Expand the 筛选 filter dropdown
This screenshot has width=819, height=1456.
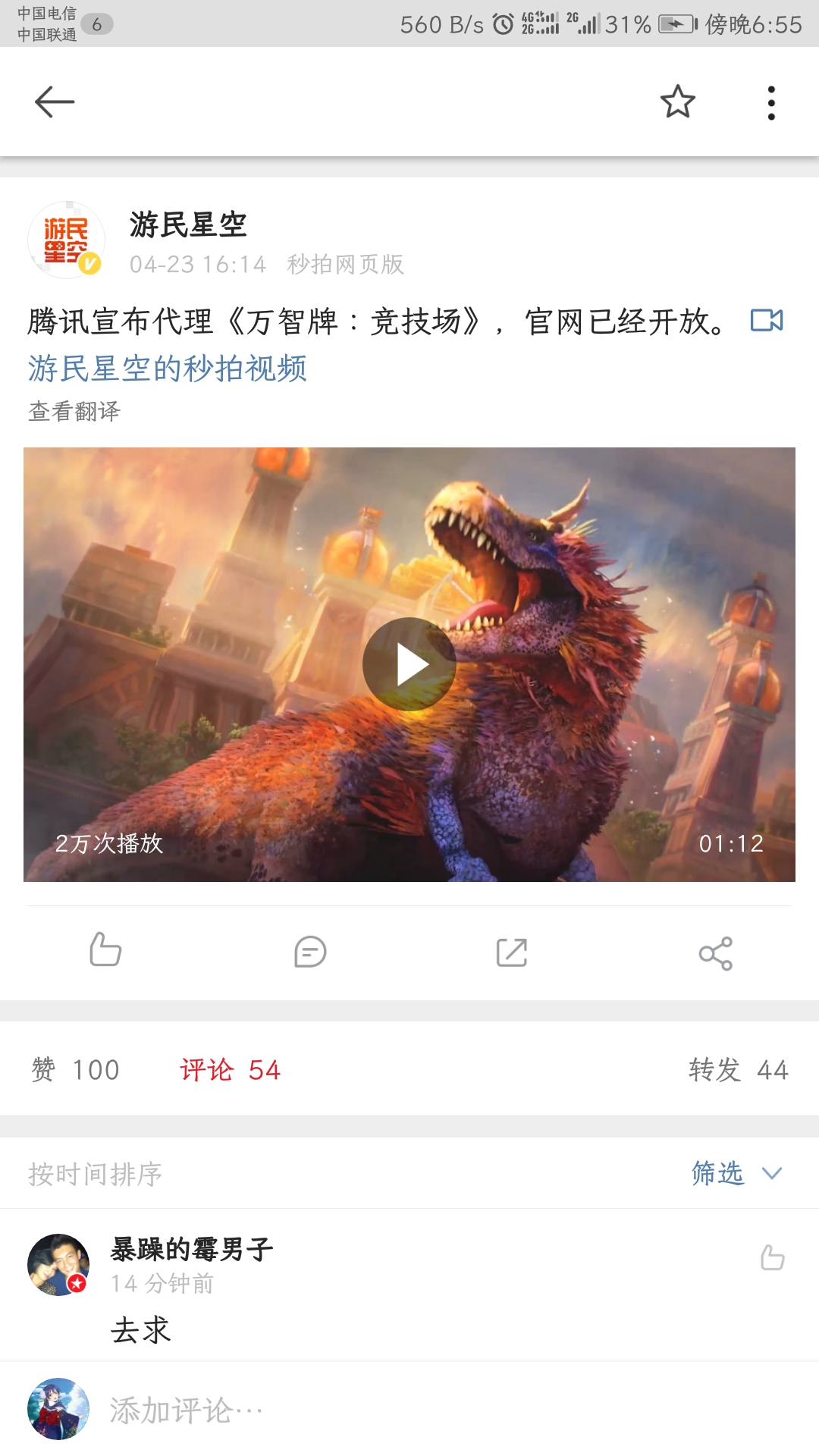[736, 1173]
